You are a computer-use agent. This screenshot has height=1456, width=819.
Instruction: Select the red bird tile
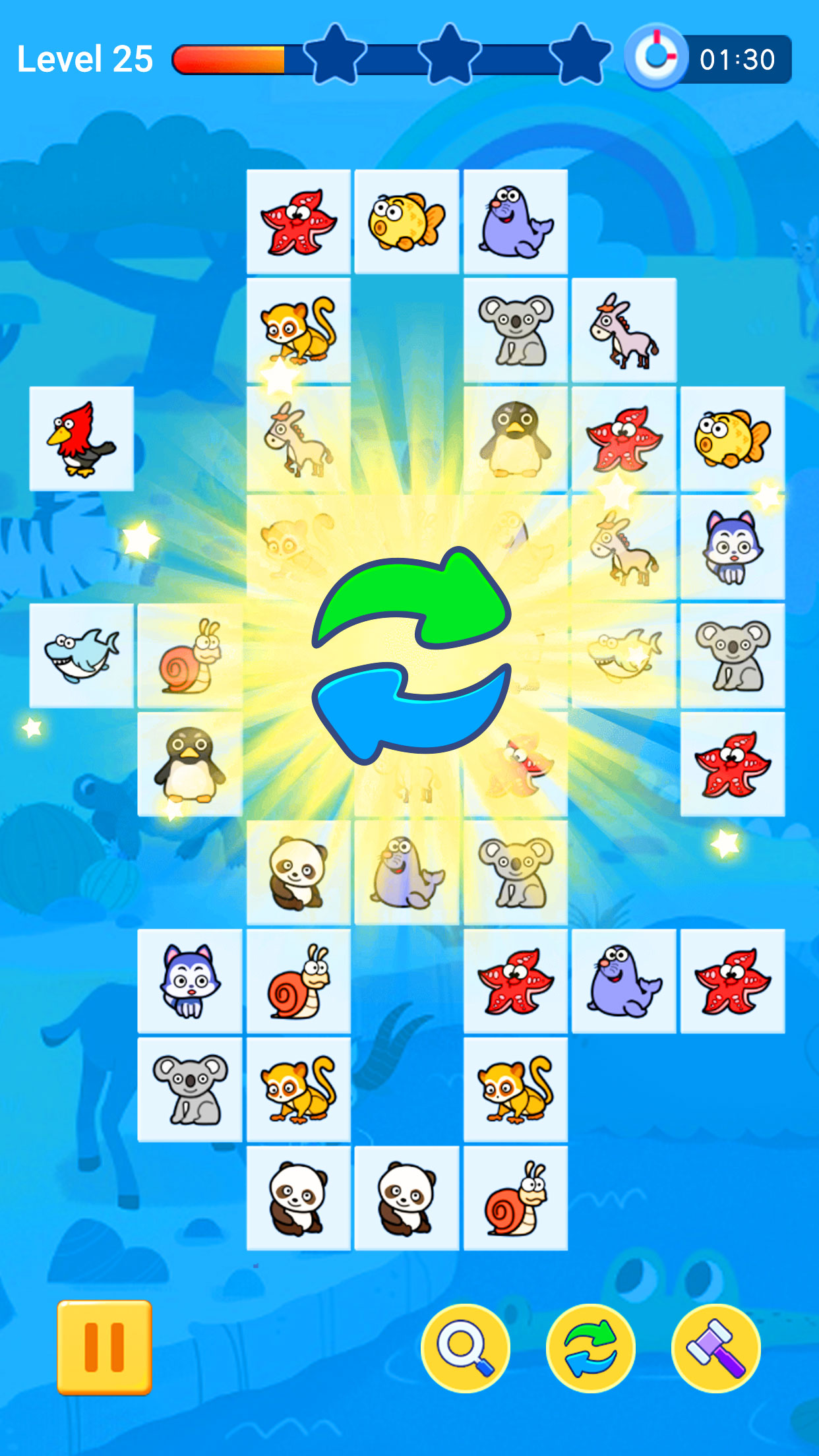(81, 439)
